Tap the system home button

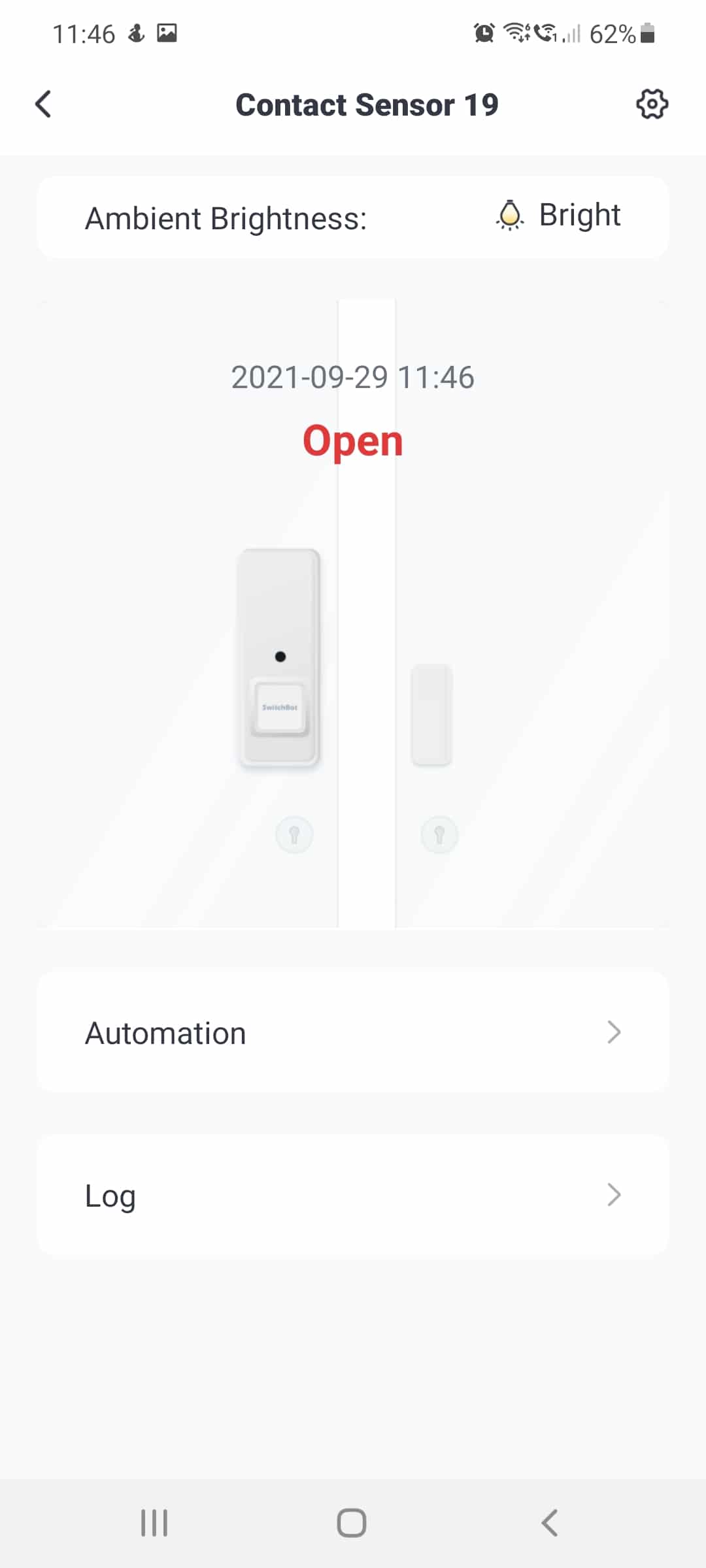click(x=352, y=1523)
